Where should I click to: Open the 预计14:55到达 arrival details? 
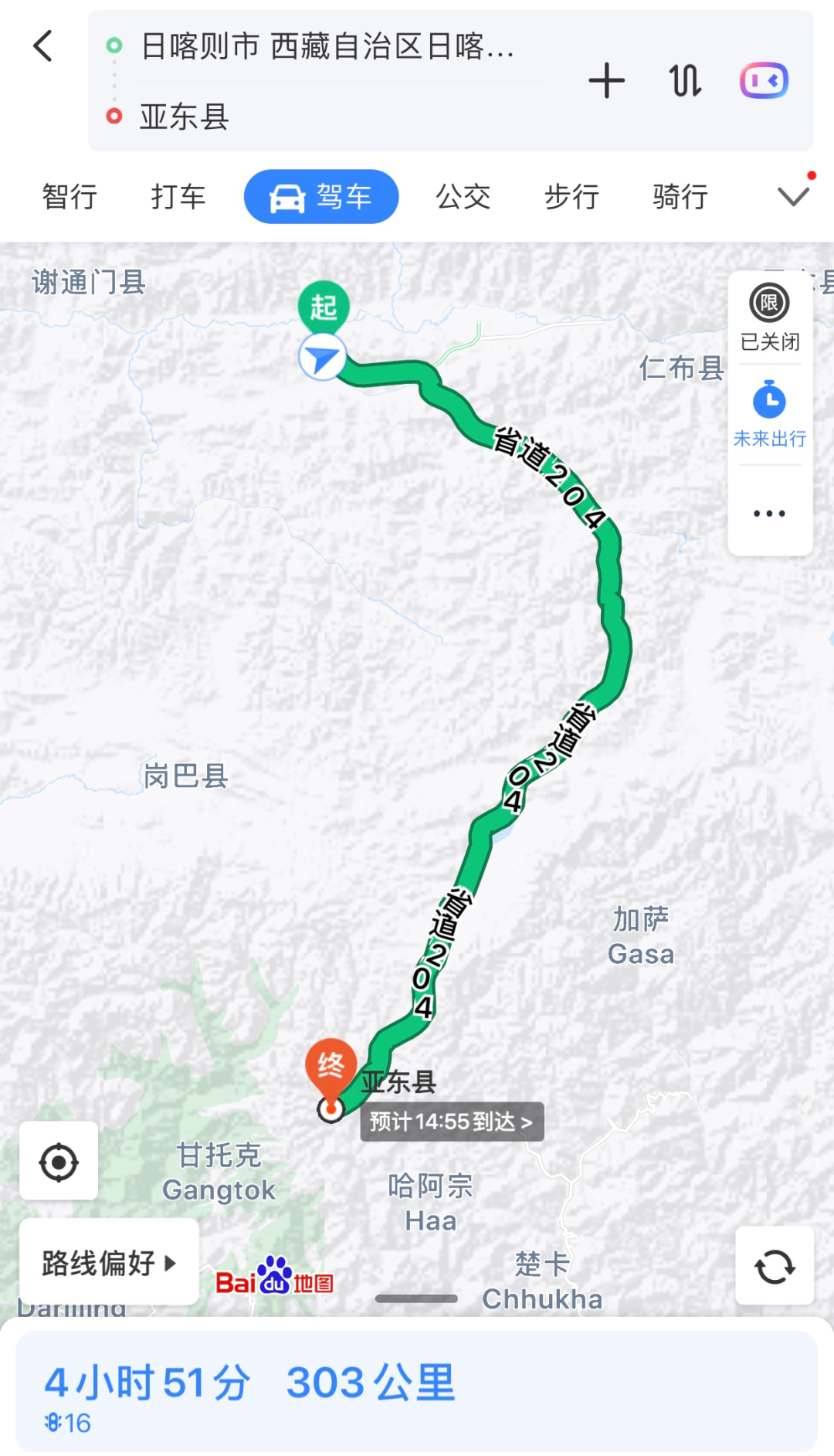pyautogui.click(x=452, y=1122)
